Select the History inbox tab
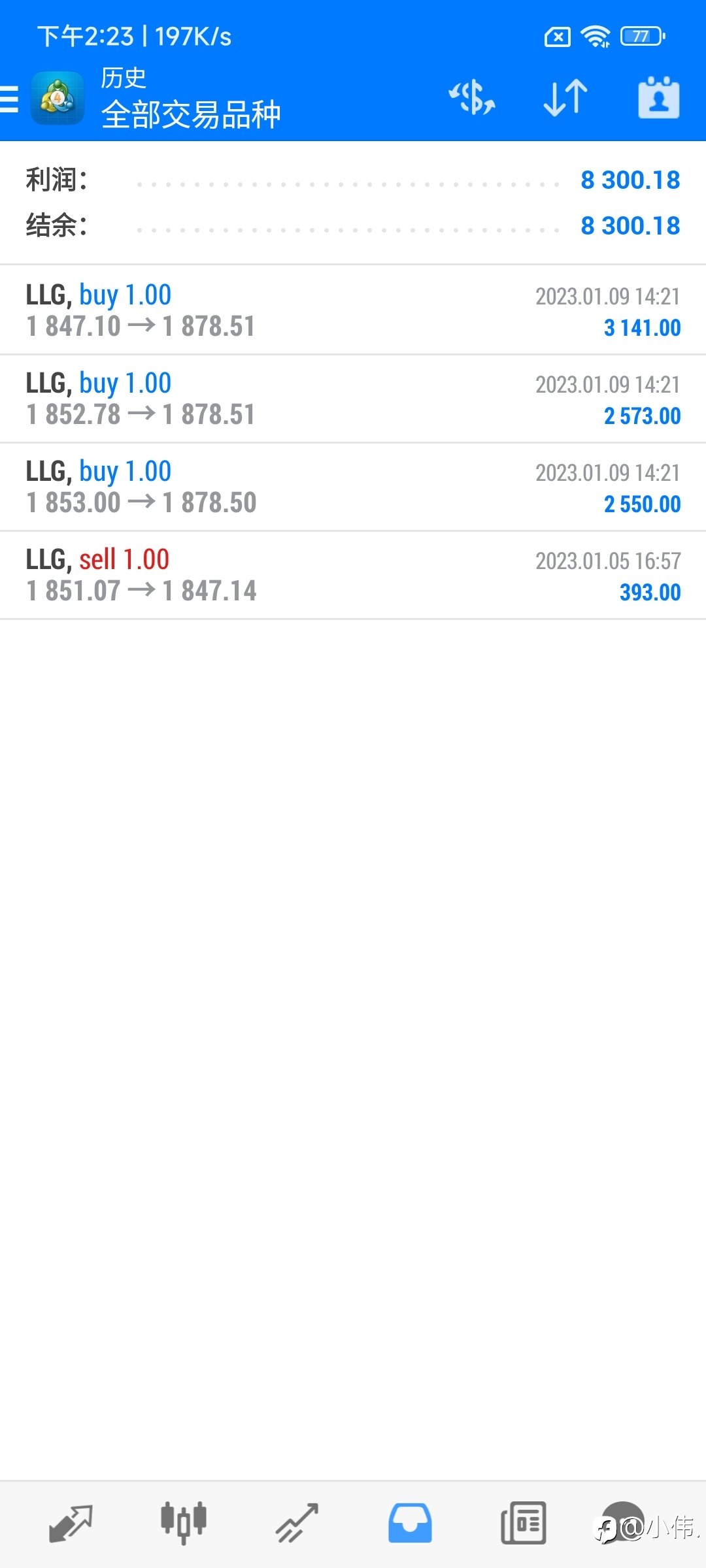 (410, 1524)
